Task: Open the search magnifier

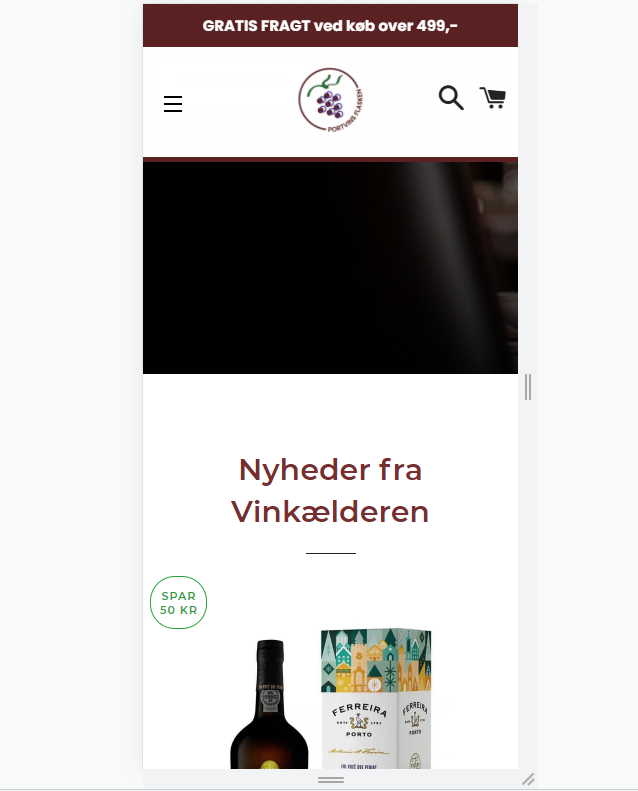Action: pyautogui.click(x=451, y=97)
